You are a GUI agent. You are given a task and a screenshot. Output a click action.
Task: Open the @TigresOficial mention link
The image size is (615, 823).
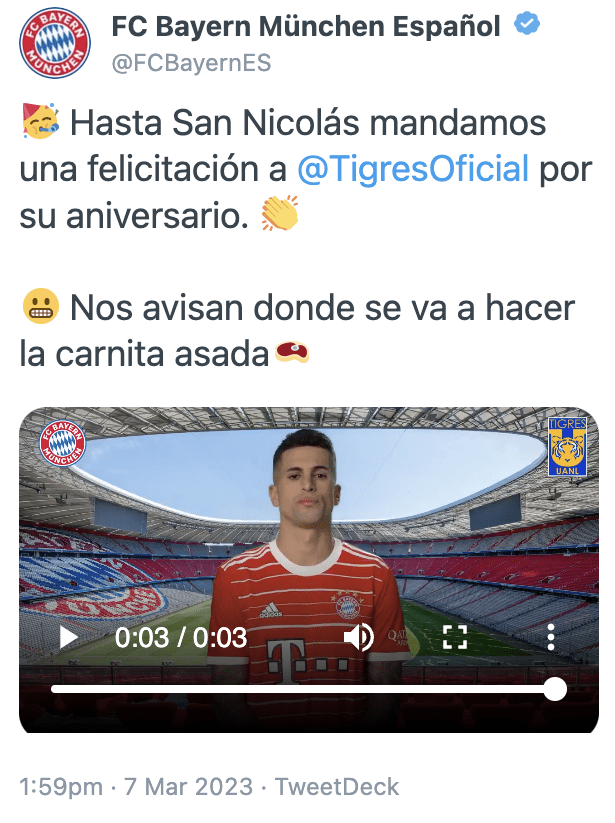(412, 169)
